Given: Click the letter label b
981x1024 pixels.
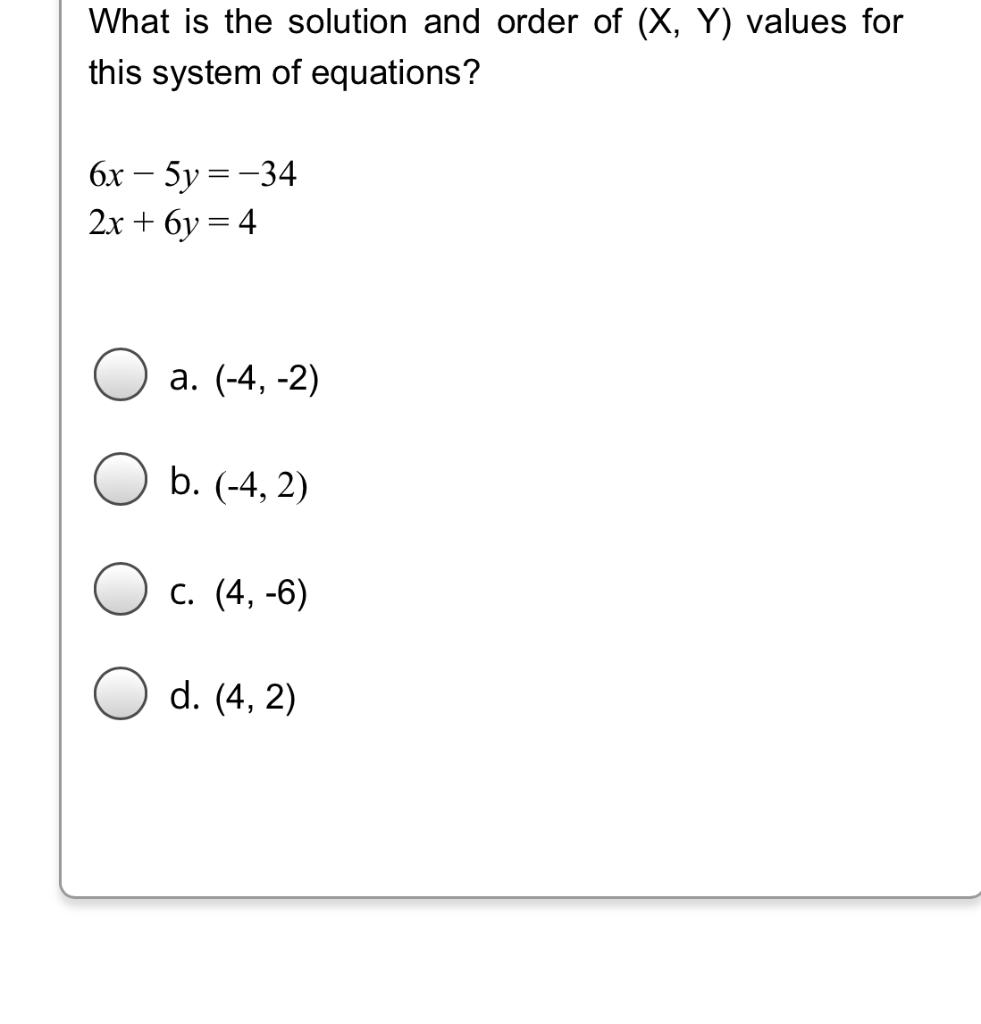Looking at the screenshot, I should [x=183, y=482].
